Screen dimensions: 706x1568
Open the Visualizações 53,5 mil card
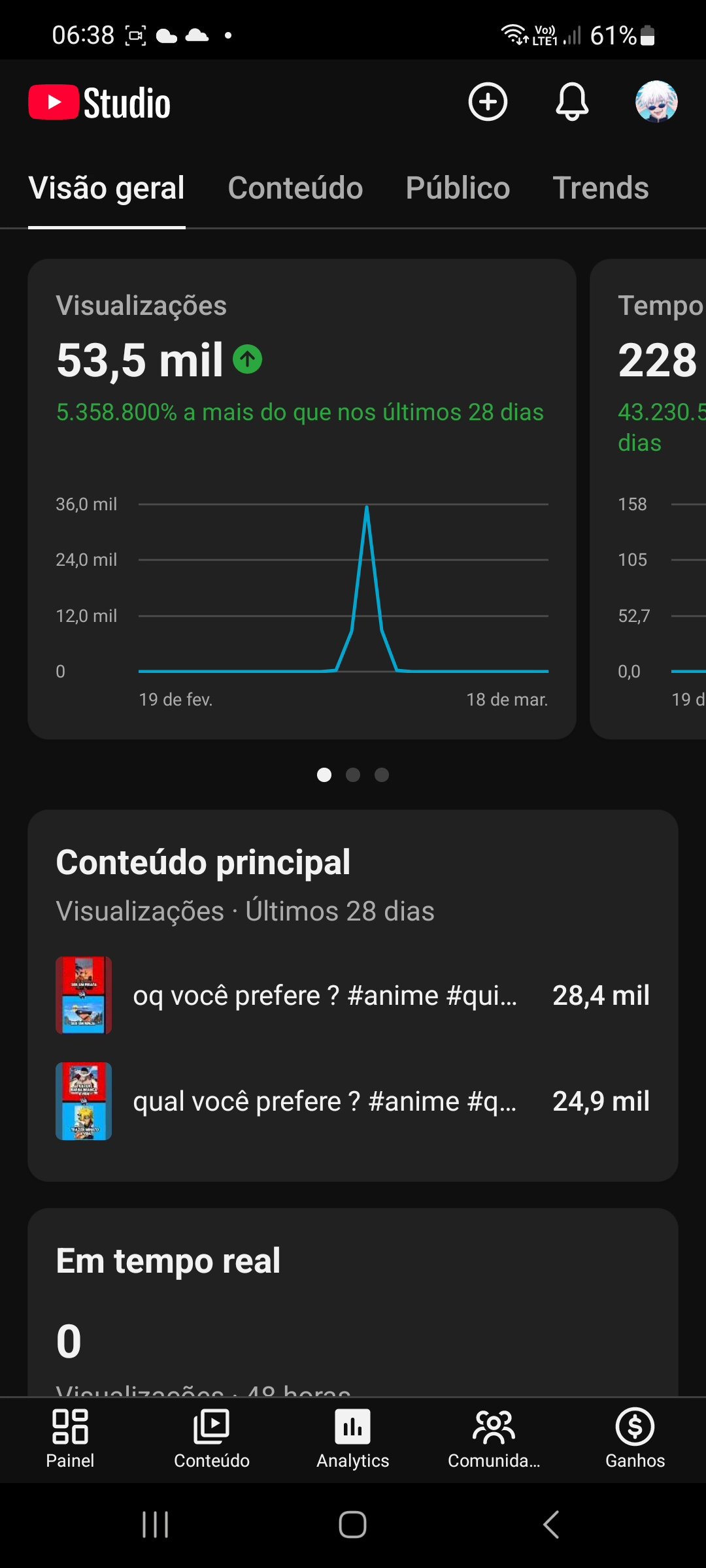pos(301,498)
